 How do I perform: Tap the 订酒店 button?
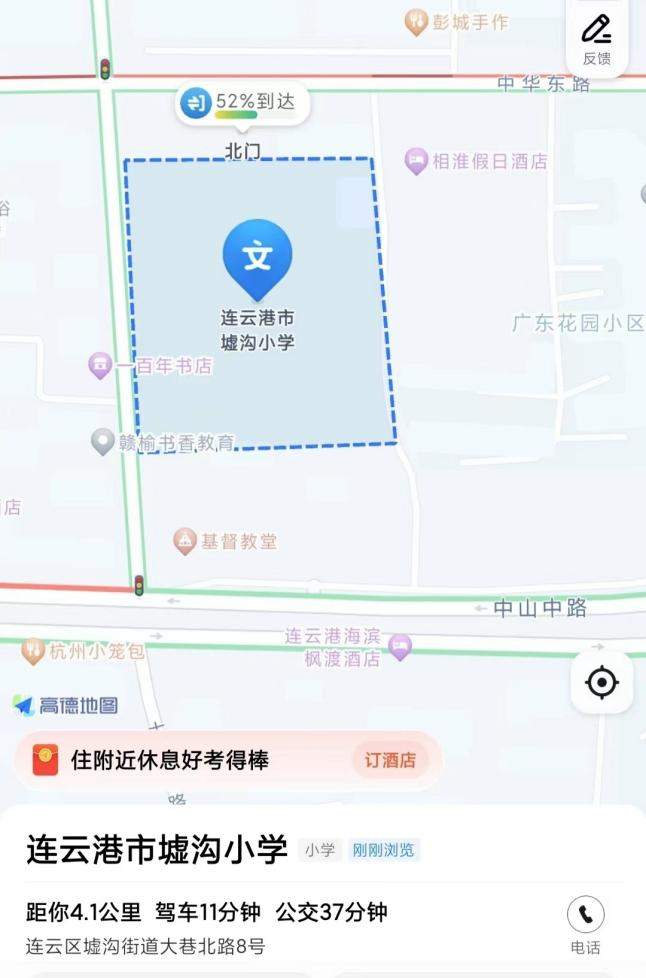(389, 760)
